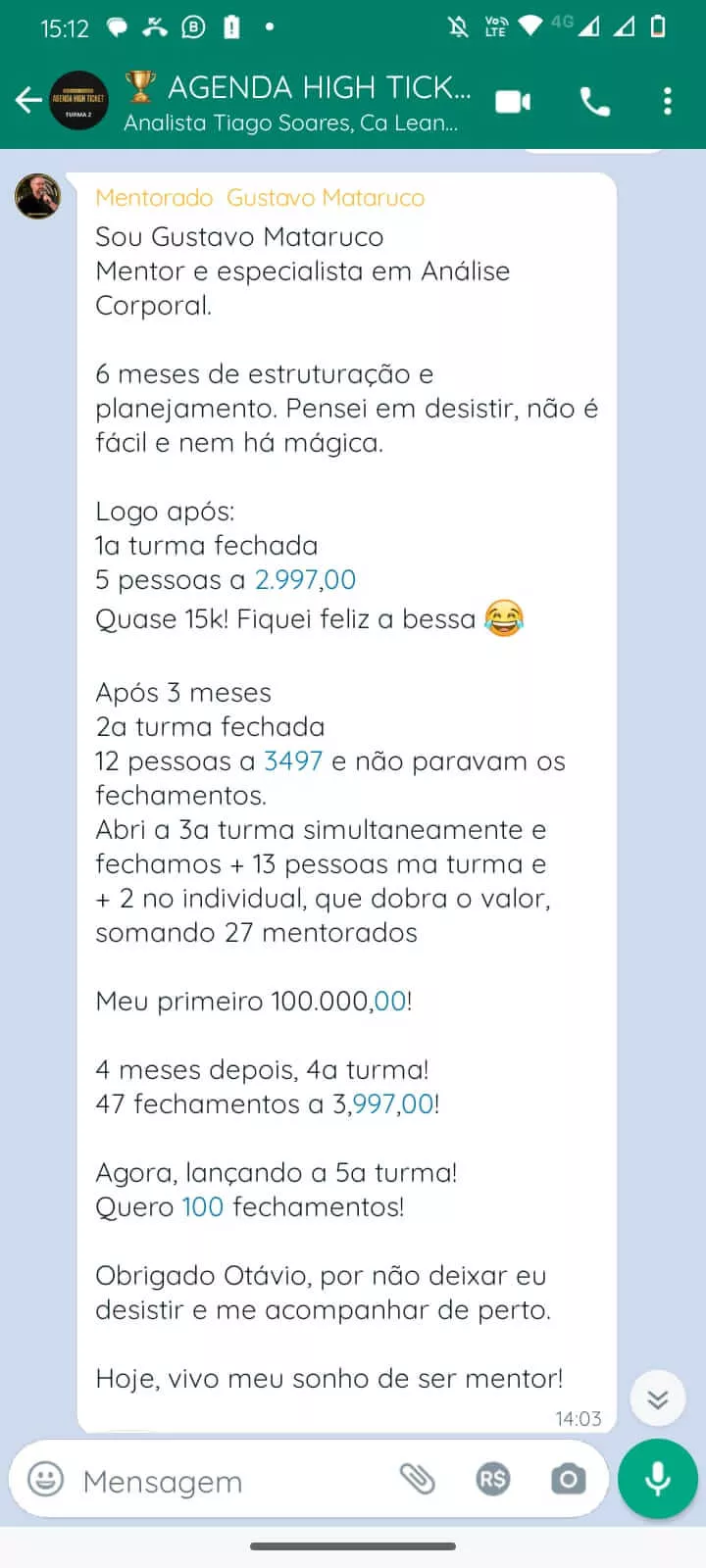Viewport: 706px width, 1568px height.
Task: Start a voice call with the group
Action: 594,101
